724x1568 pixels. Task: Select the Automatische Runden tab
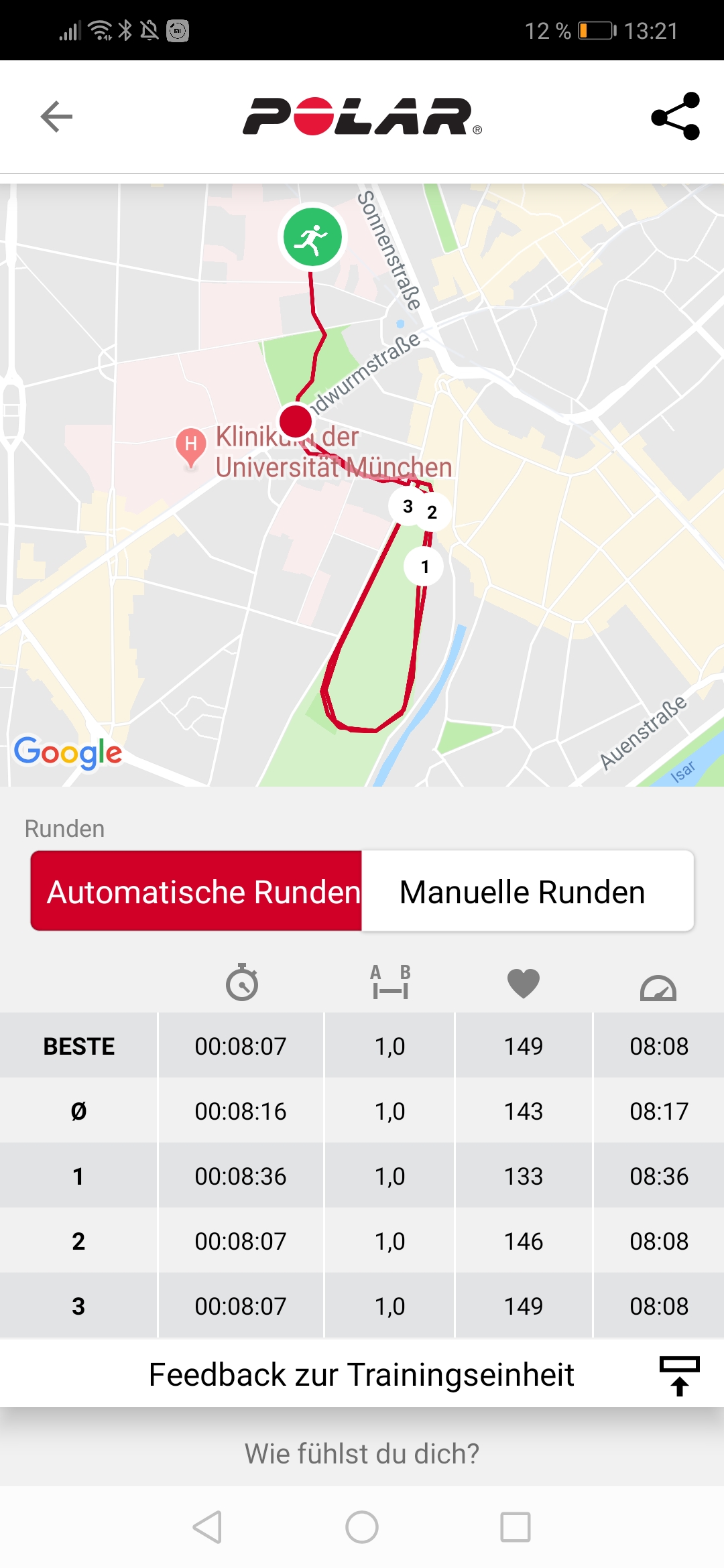click(x=197, y=892)
